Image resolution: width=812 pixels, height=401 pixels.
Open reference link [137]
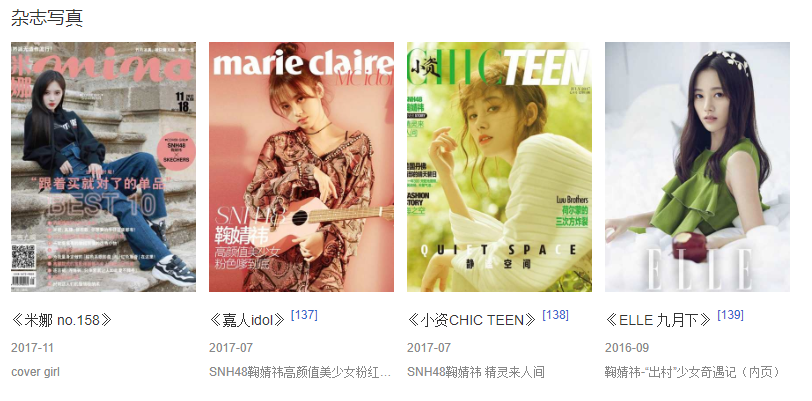tap(304, 315)
